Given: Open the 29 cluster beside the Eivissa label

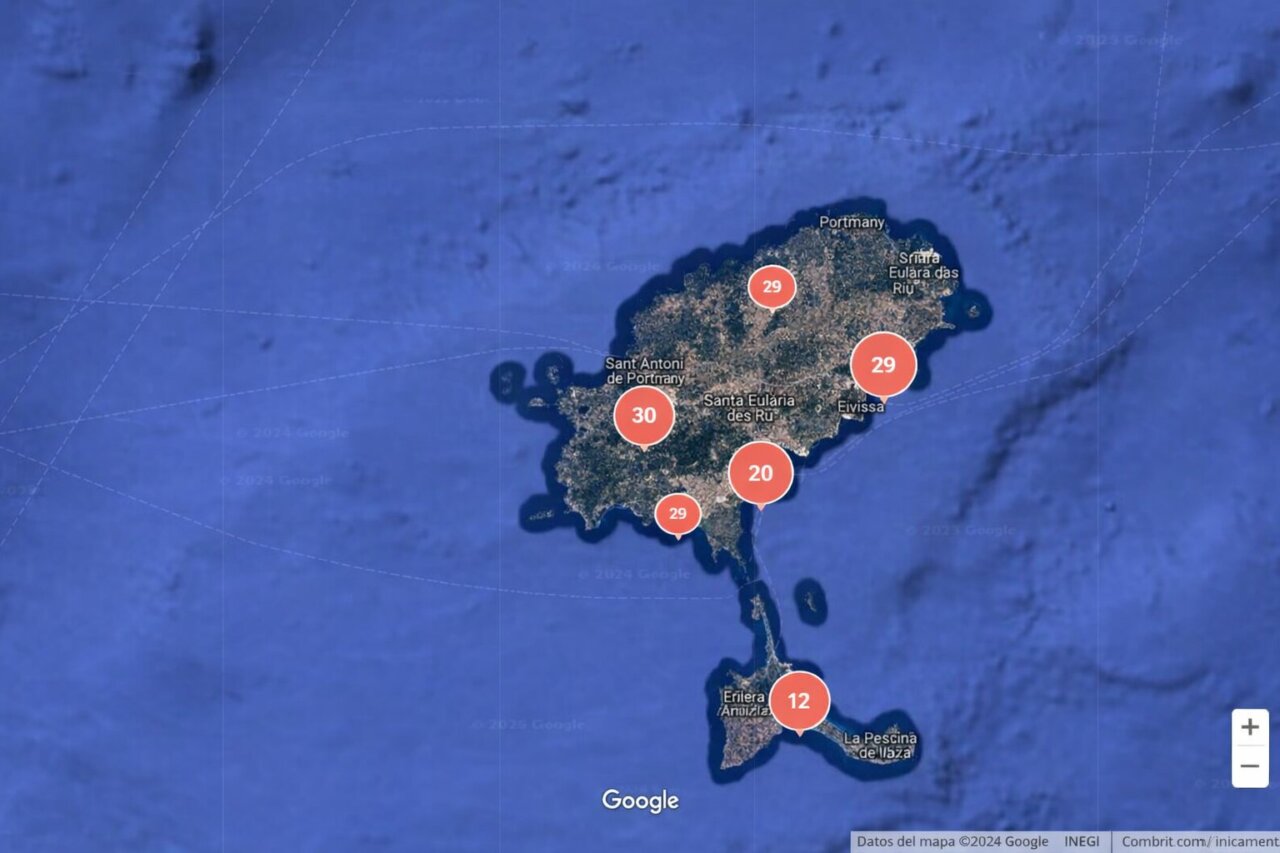Looking at the screenshot, I should coord(883,365).
